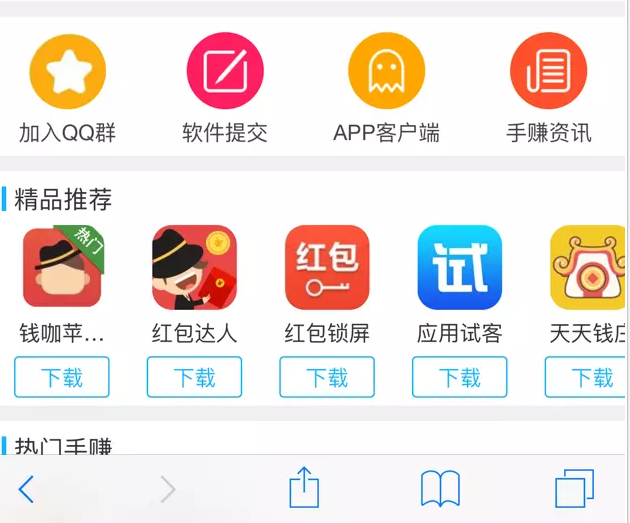Viewport: 630px width, 523px height.
Task: Open browser bookmarks
Action: [440, 489]
